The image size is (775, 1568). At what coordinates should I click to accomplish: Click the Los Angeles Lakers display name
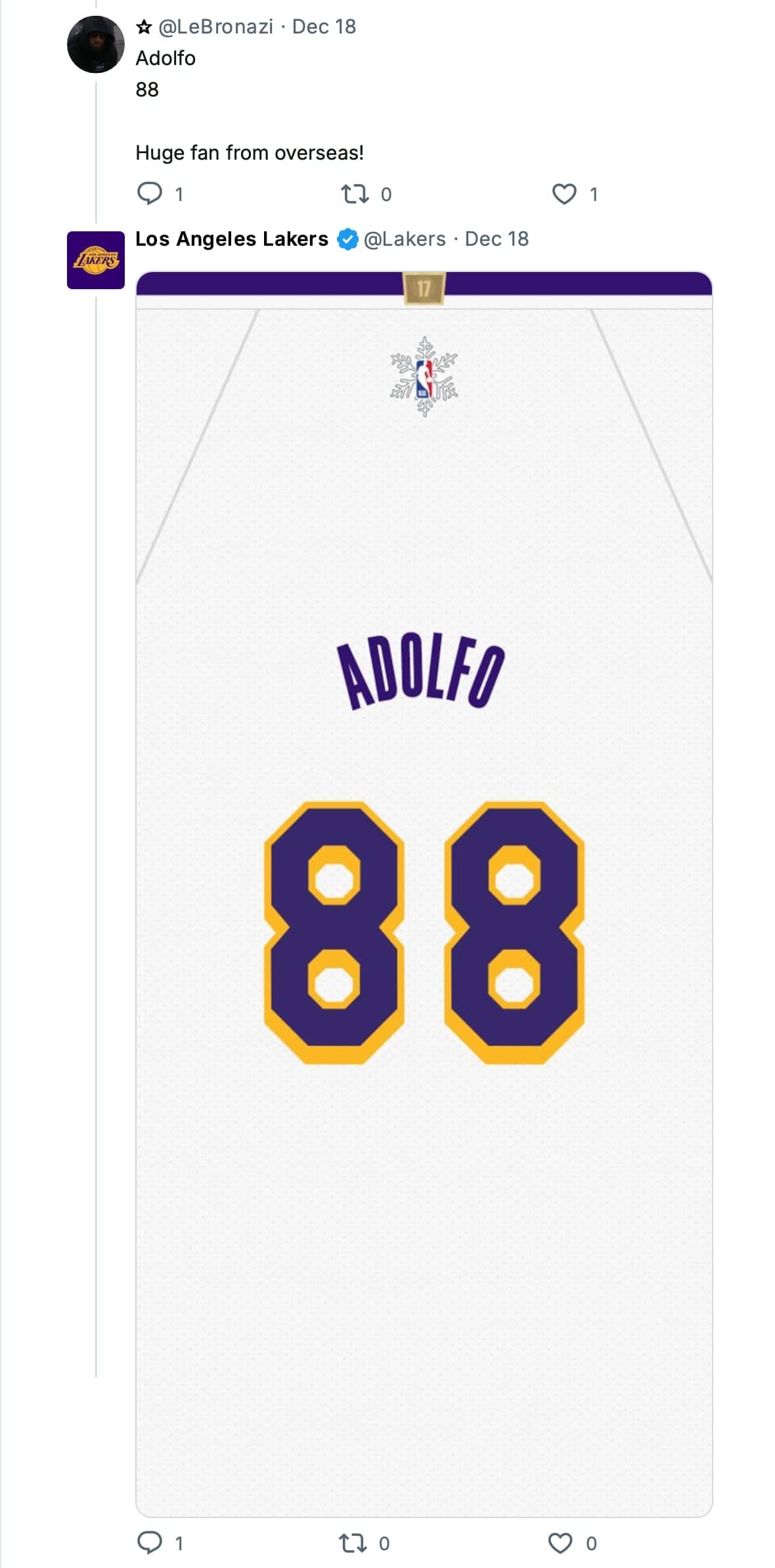coord(231,239)
